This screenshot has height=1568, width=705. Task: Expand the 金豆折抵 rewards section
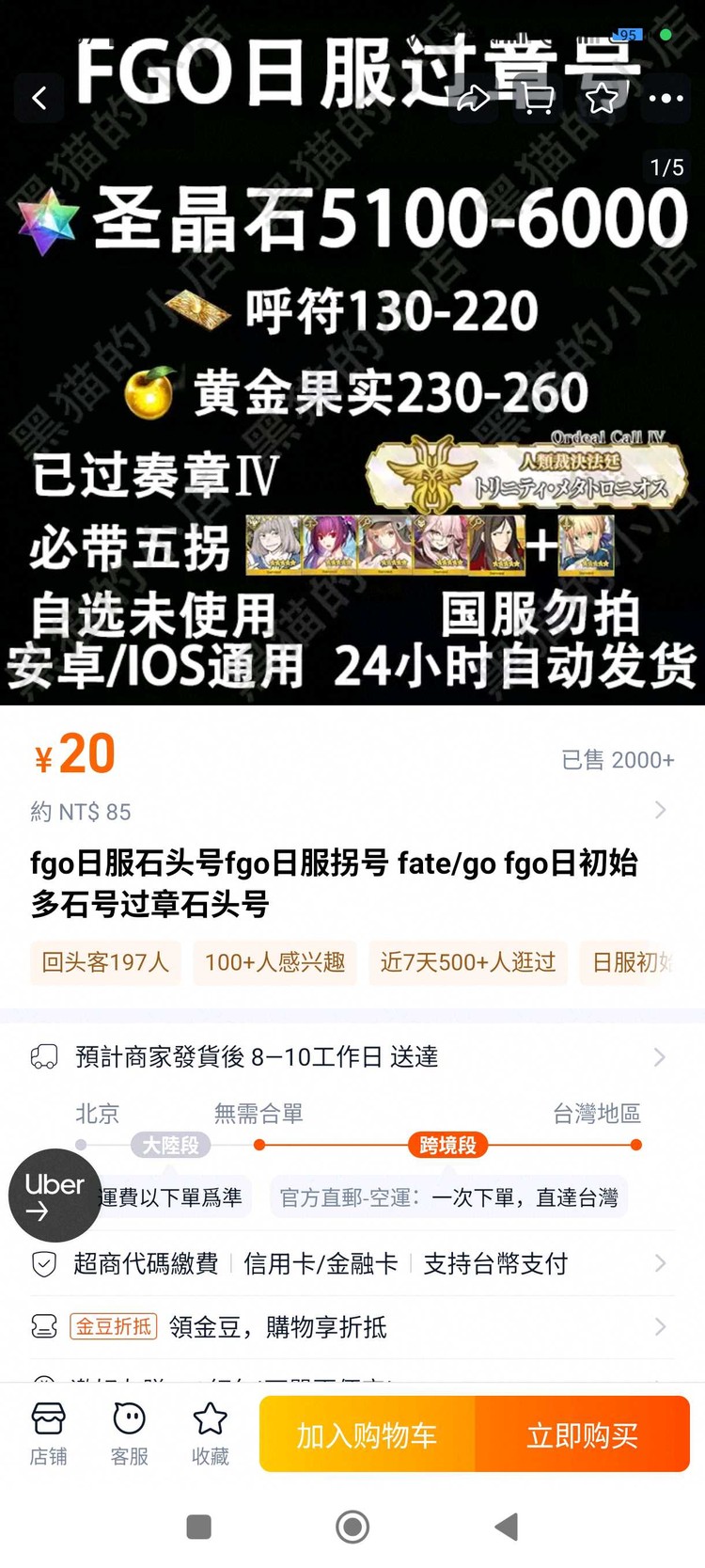pos(659,1326)
